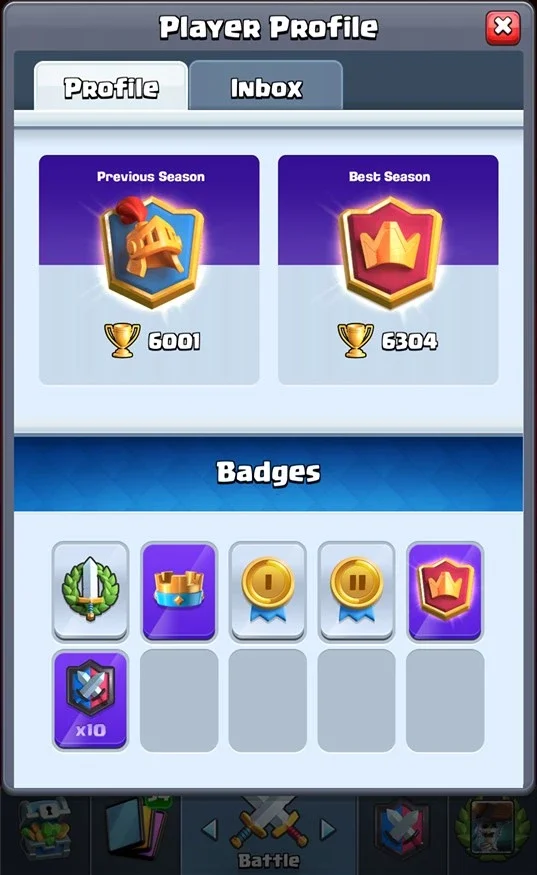Image resolution: width=537 pixels, height=875 pixels.
Task: View the red shield crown badge
Action: point(445,591)
